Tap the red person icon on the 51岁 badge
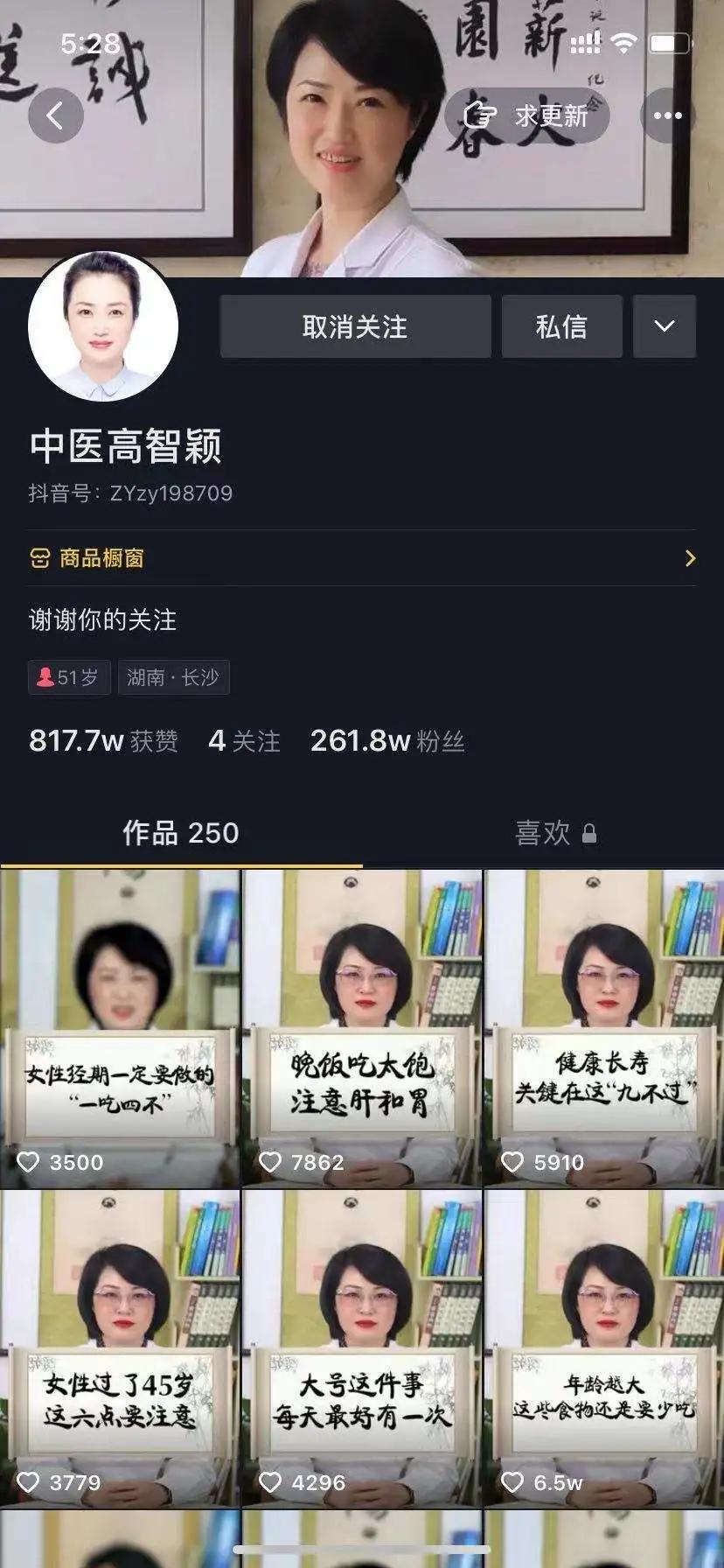The height and width of the screenshot is (1568, 724). 44,676
